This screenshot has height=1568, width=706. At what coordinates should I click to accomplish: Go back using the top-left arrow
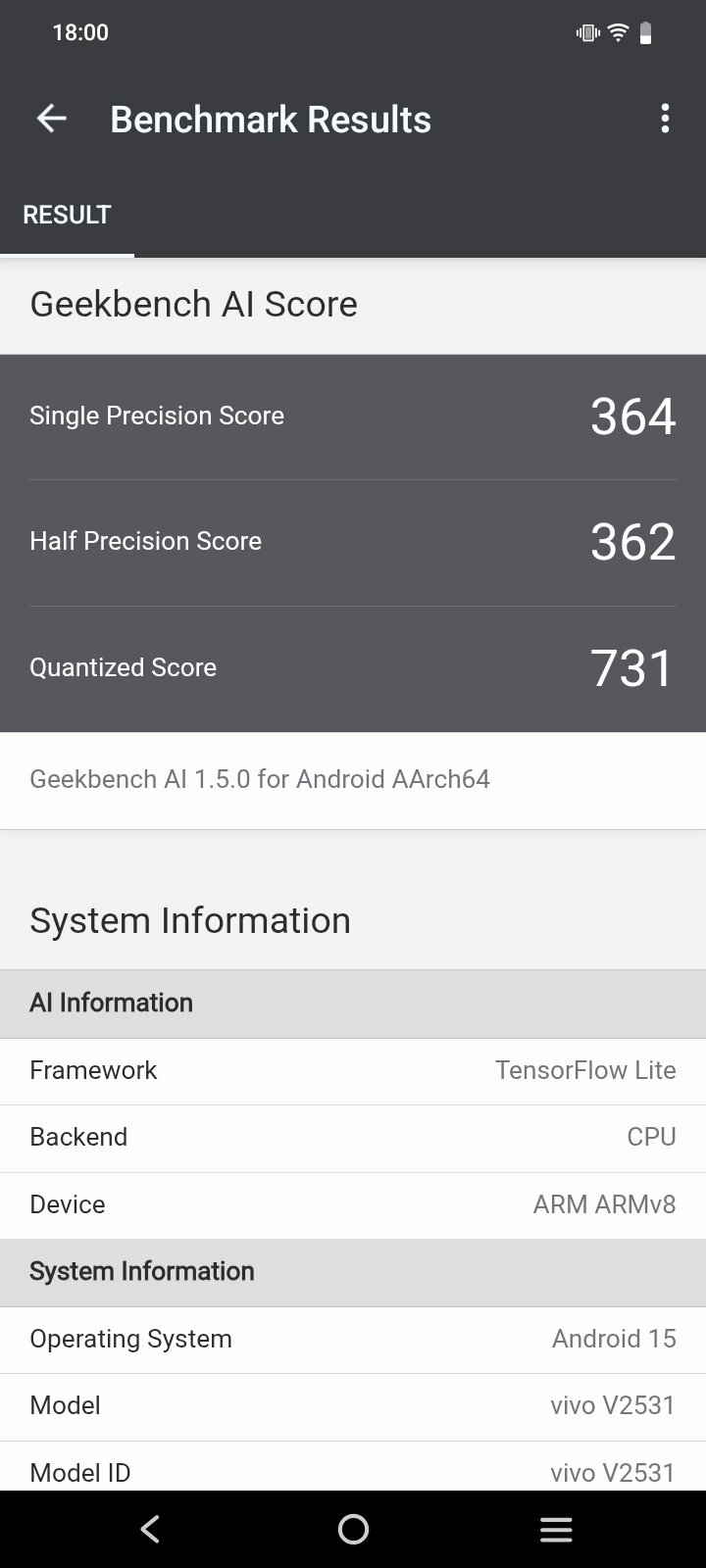pyautogui.click(x=51, y=120)
